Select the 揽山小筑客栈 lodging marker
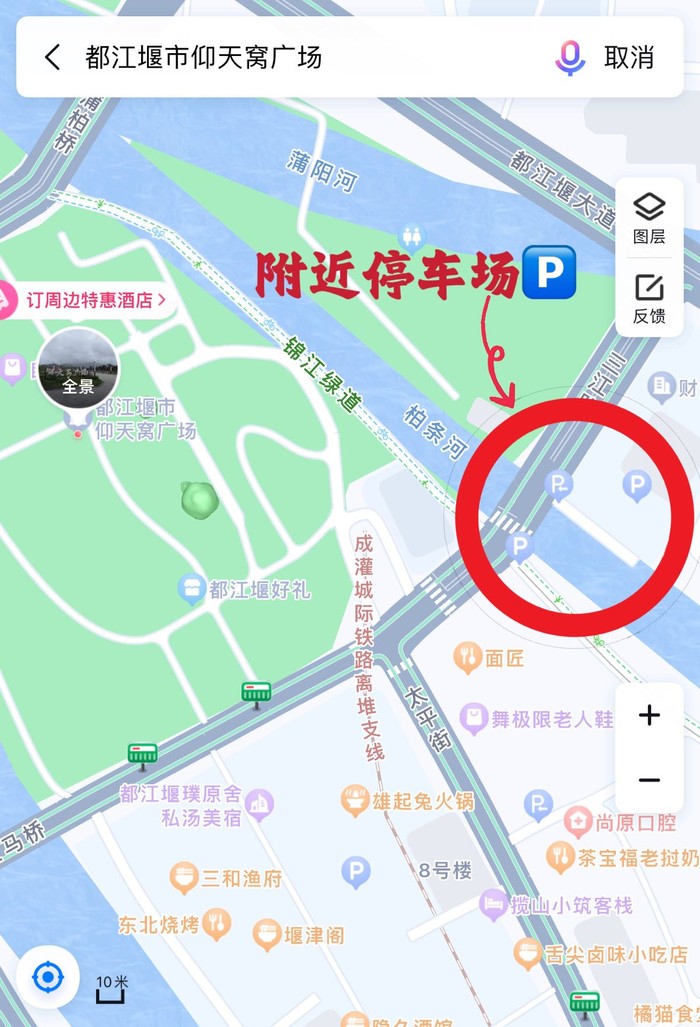 click(x=494, y=905)
